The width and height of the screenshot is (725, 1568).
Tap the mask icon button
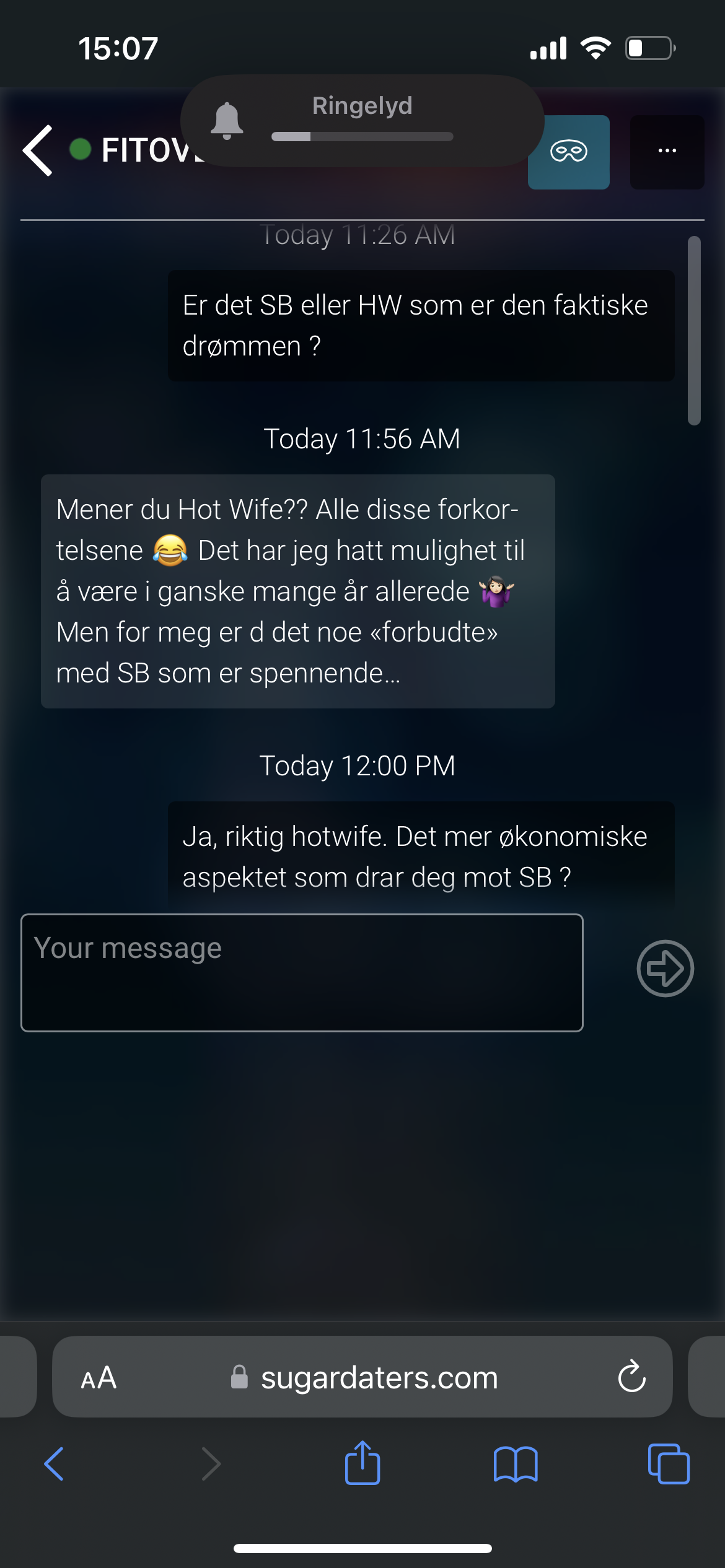(x=568, y=152)
